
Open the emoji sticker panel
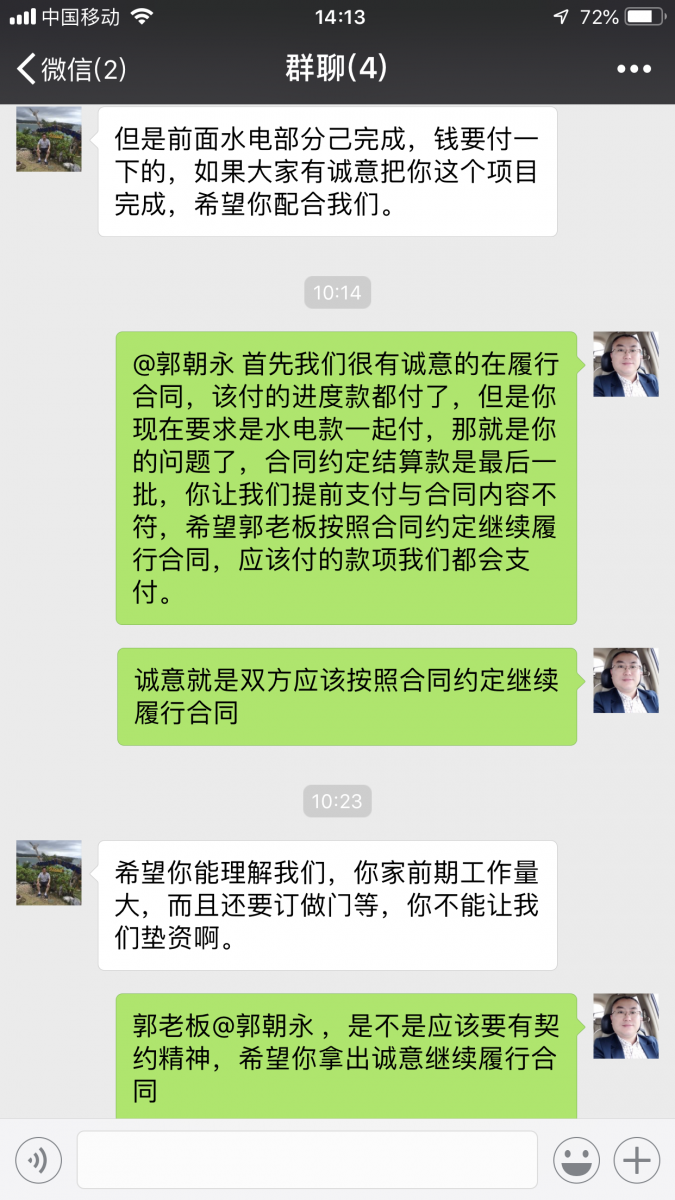point(577,1160)
